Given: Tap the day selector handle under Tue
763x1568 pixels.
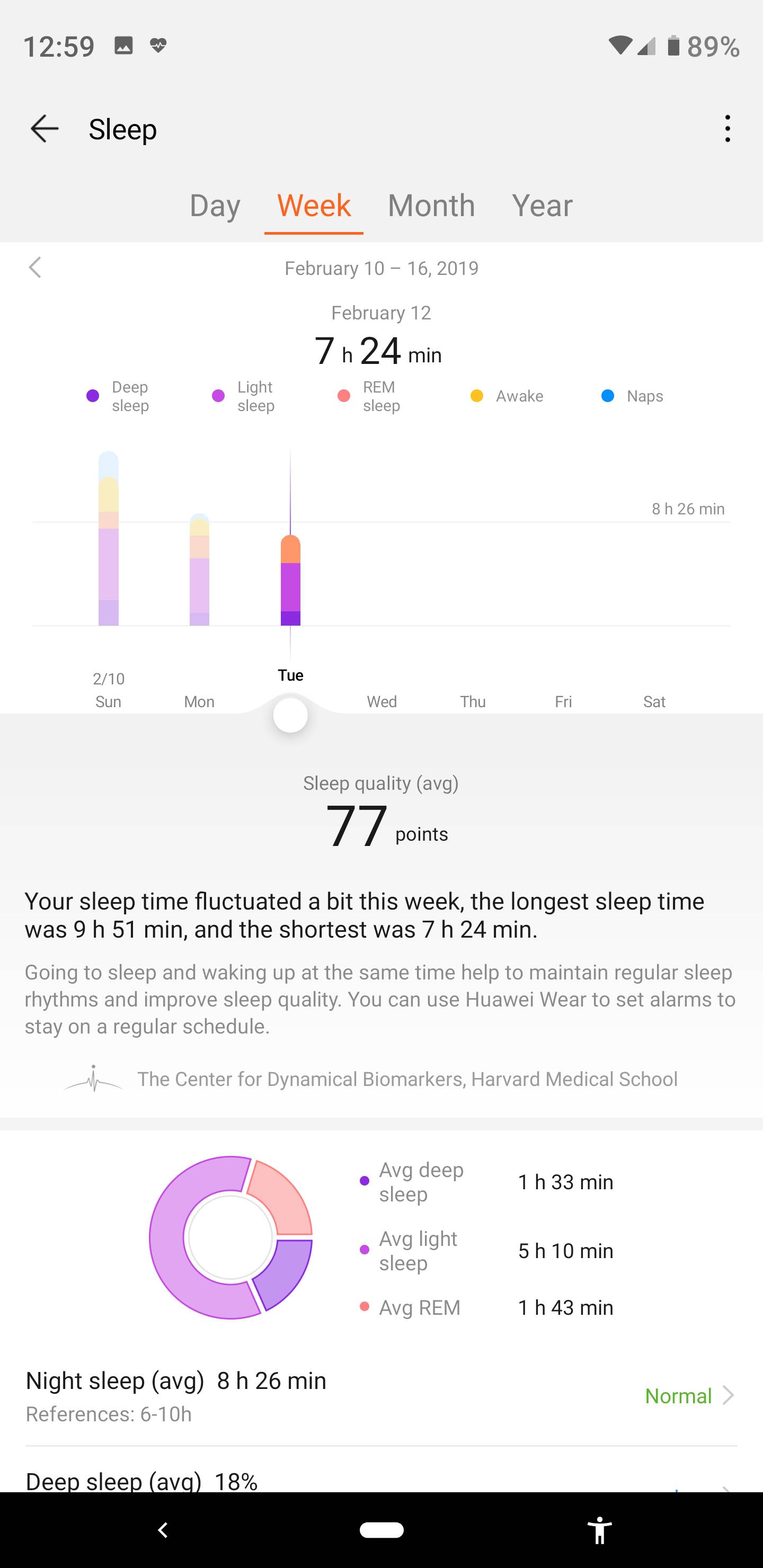Looking at the screenshot, I should [x=290, y=715].
